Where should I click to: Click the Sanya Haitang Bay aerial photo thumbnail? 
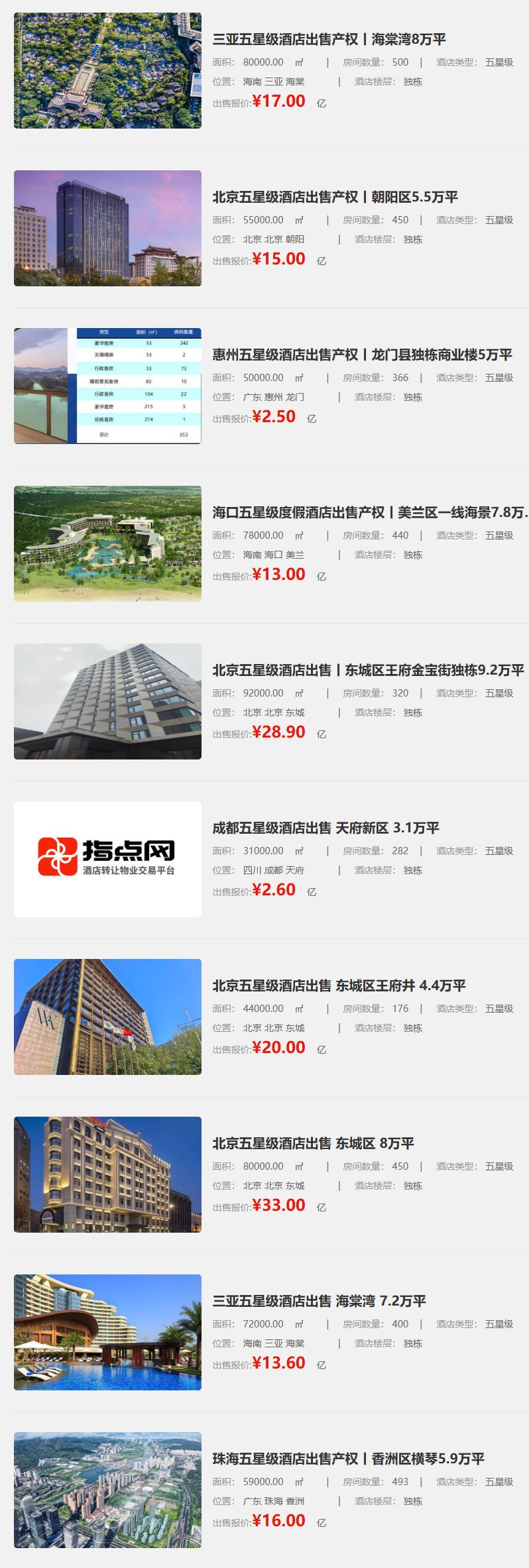click(x=108, y=70)
